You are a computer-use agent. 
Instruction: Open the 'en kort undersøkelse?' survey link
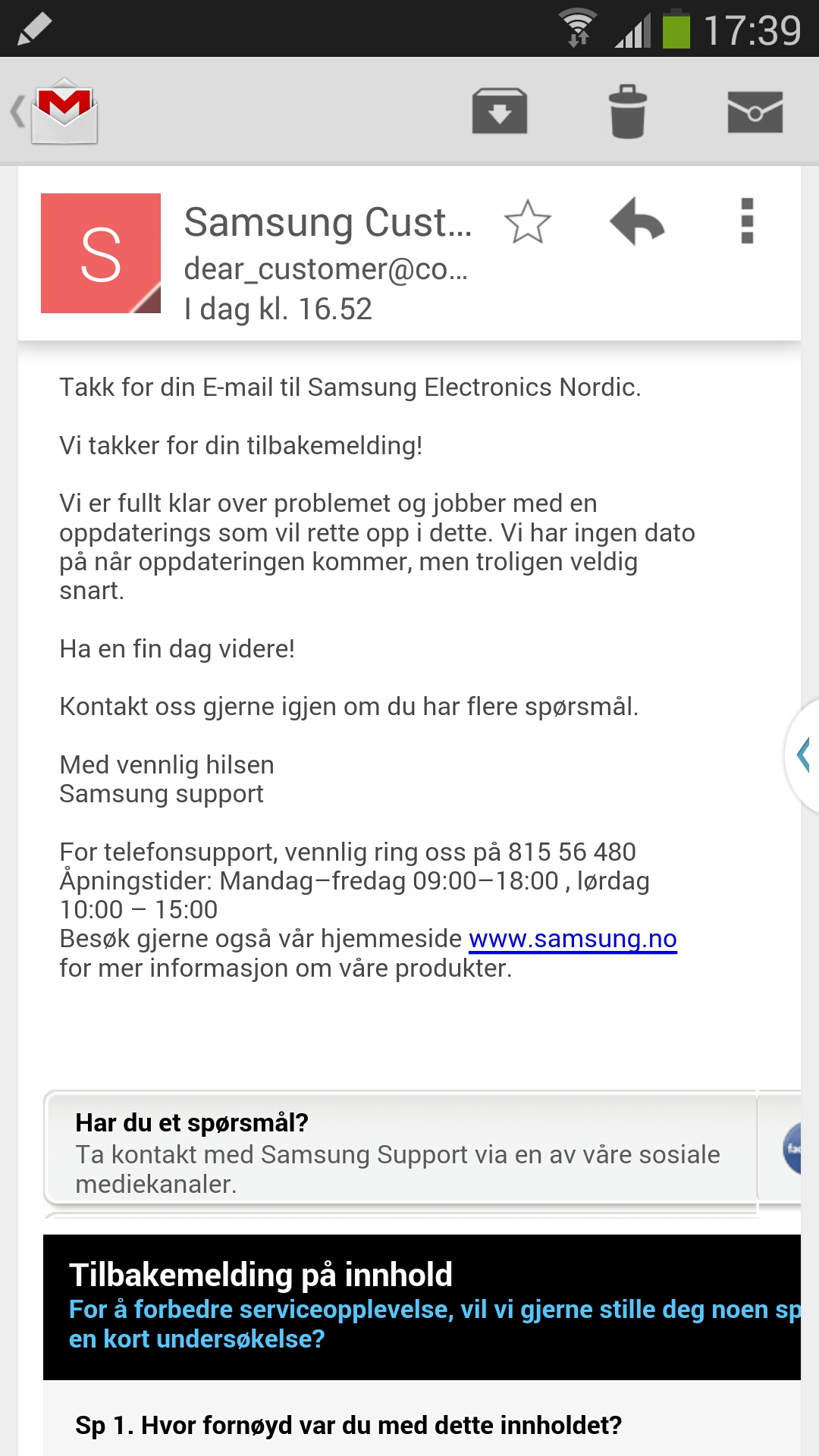pyautogui.click(x=197, y=1339)
